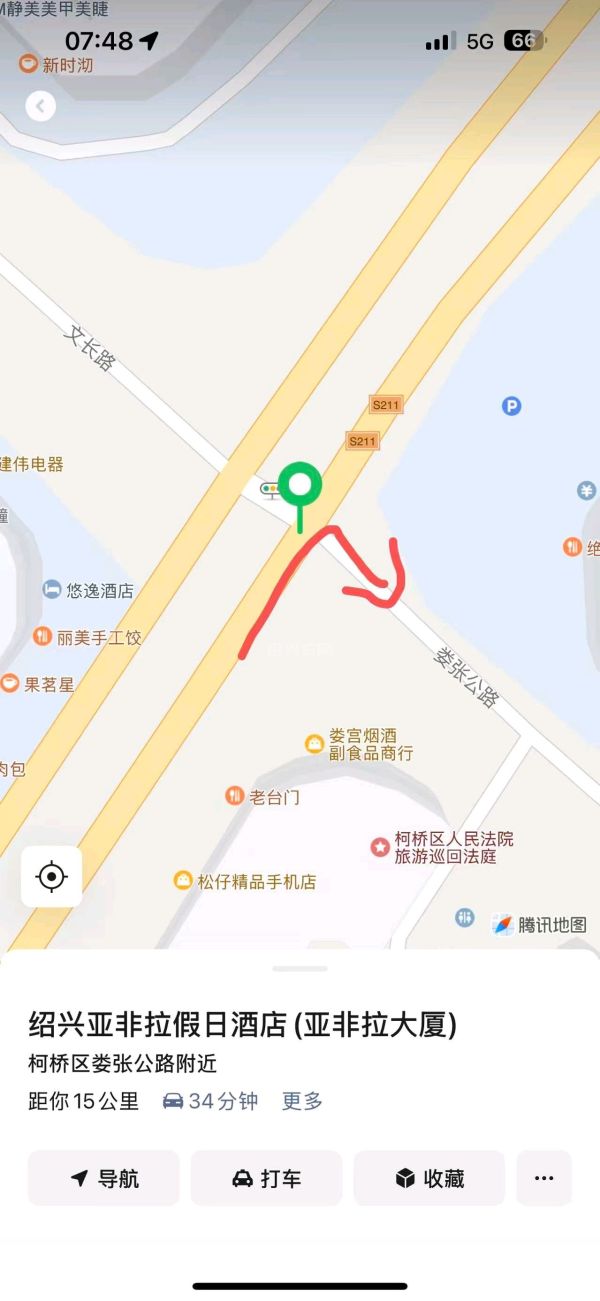
Task: Select the 娄宫烟酒副食品商行 shop marker
Action: 314,743
